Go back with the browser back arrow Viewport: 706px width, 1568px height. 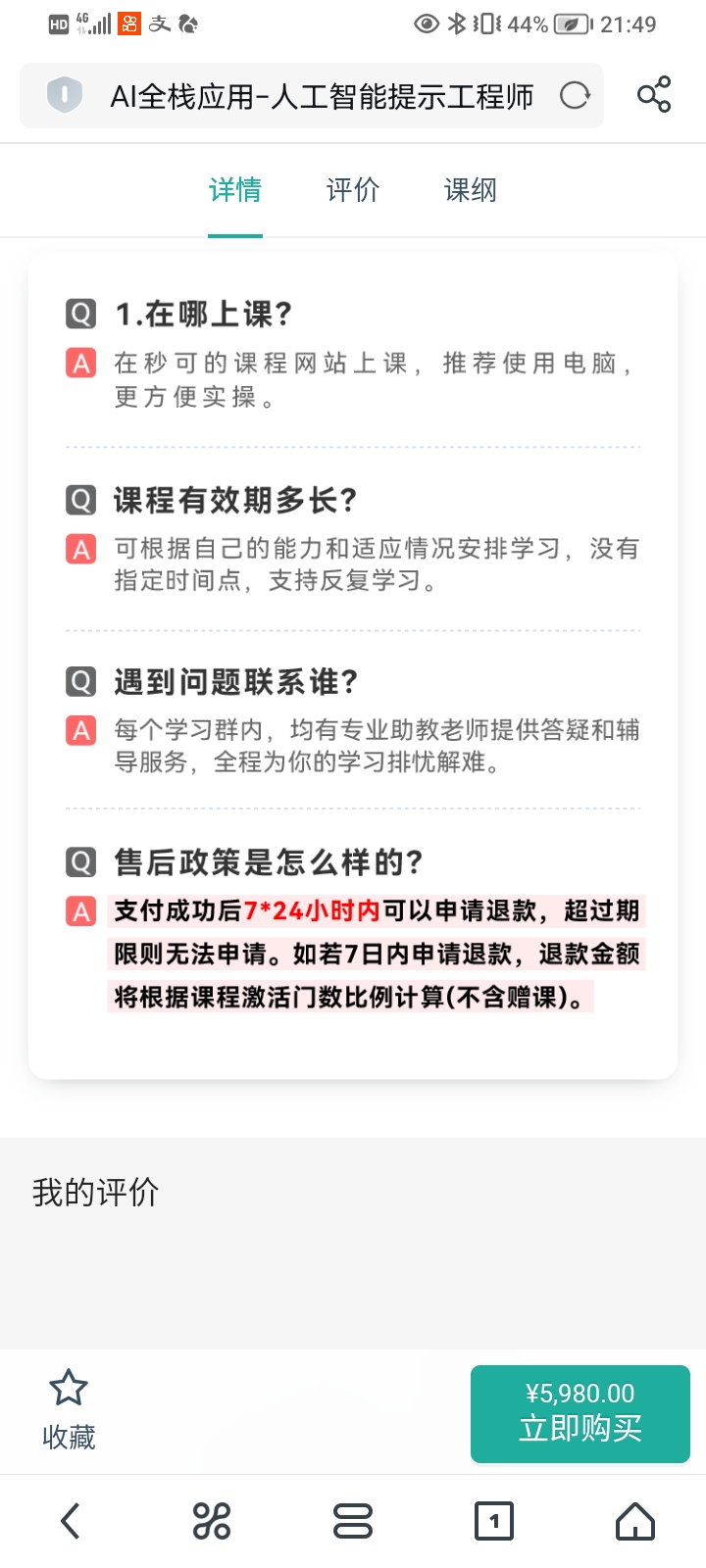click(71, 1521)
